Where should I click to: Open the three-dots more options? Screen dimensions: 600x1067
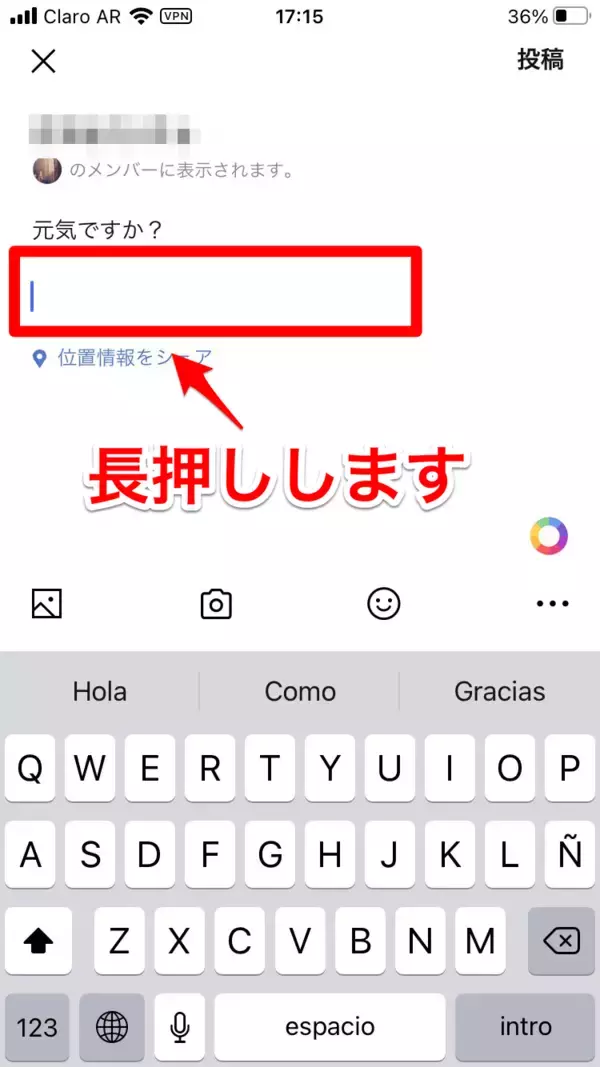click(552, 603)
